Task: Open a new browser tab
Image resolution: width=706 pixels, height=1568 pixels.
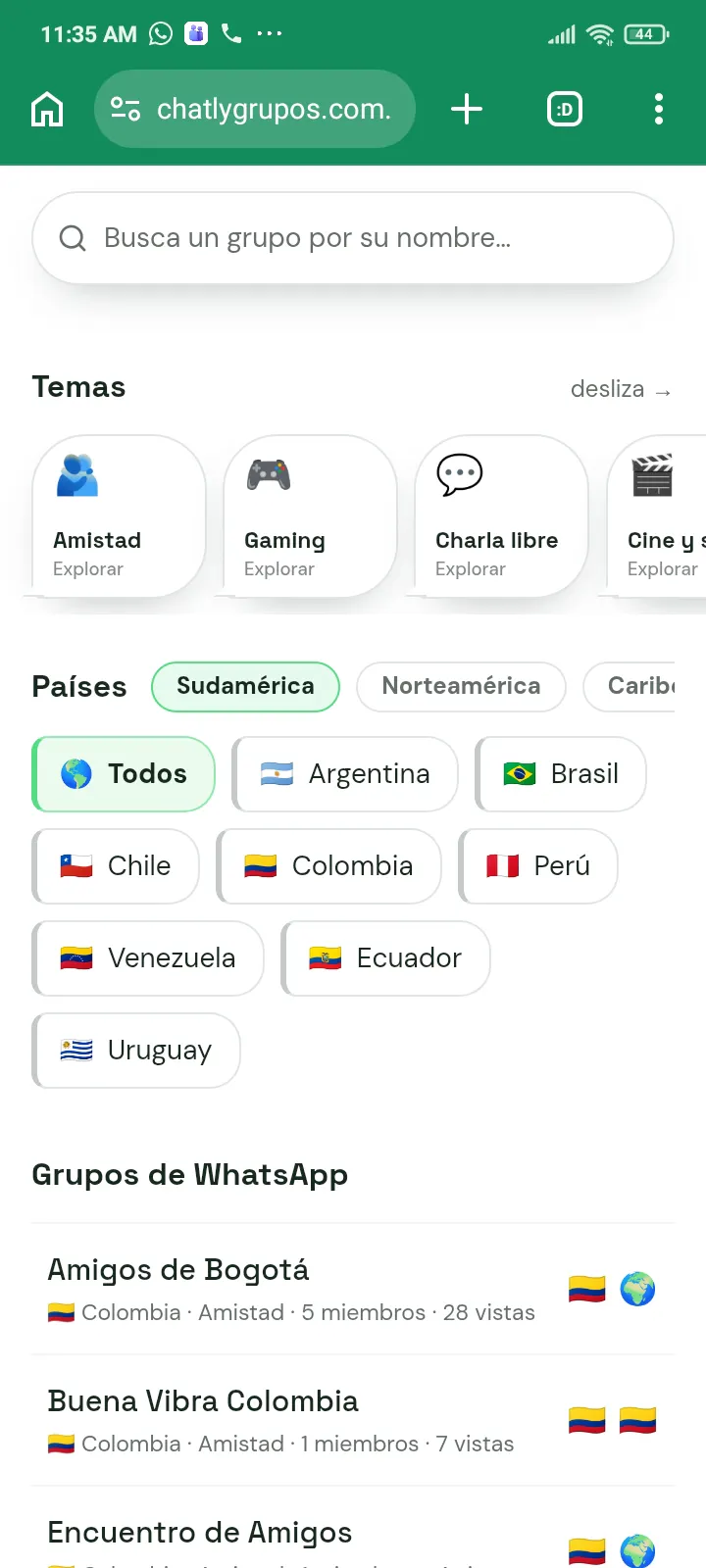Action: (467, 109)
